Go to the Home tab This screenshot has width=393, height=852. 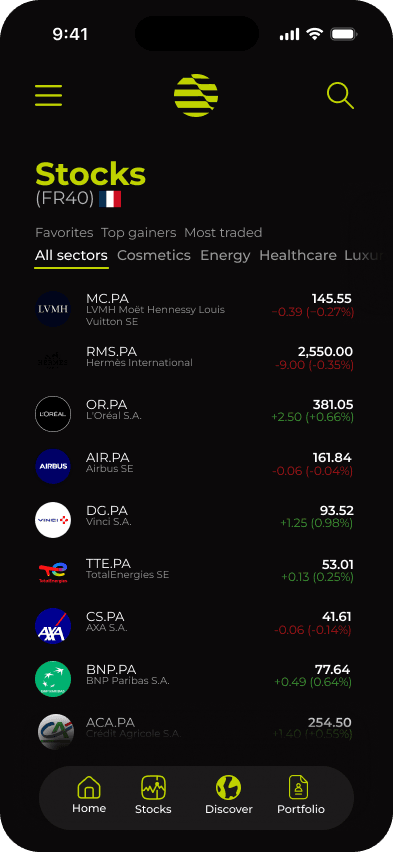89,795
